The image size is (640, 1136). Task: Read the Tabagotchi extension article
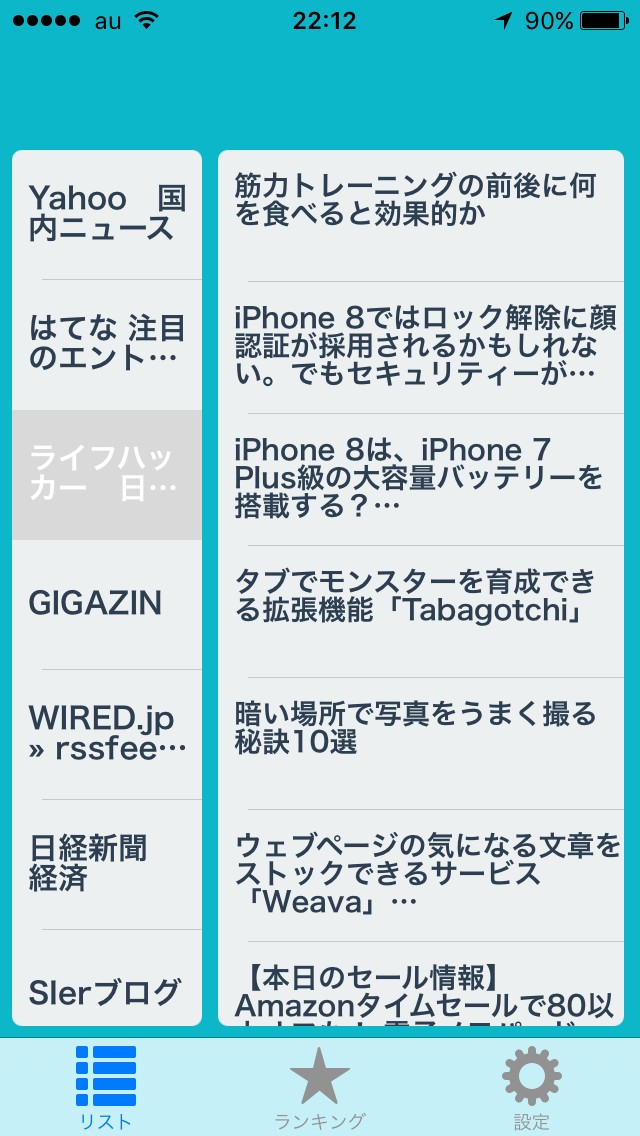click(x=421, y=610)
